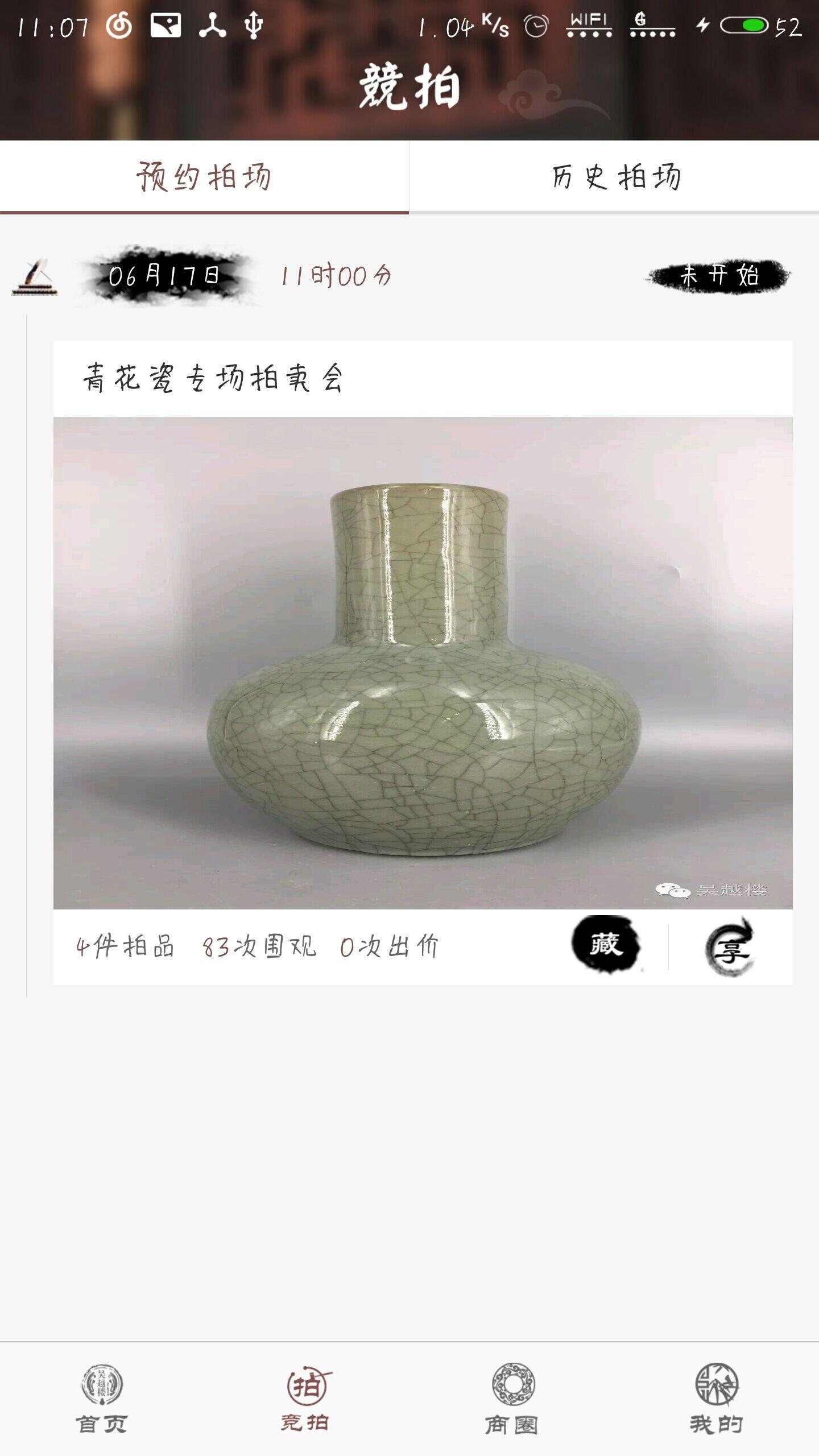Go to the 首页 home tab
Screen dimensions: 819x1456
(102, 1399)
